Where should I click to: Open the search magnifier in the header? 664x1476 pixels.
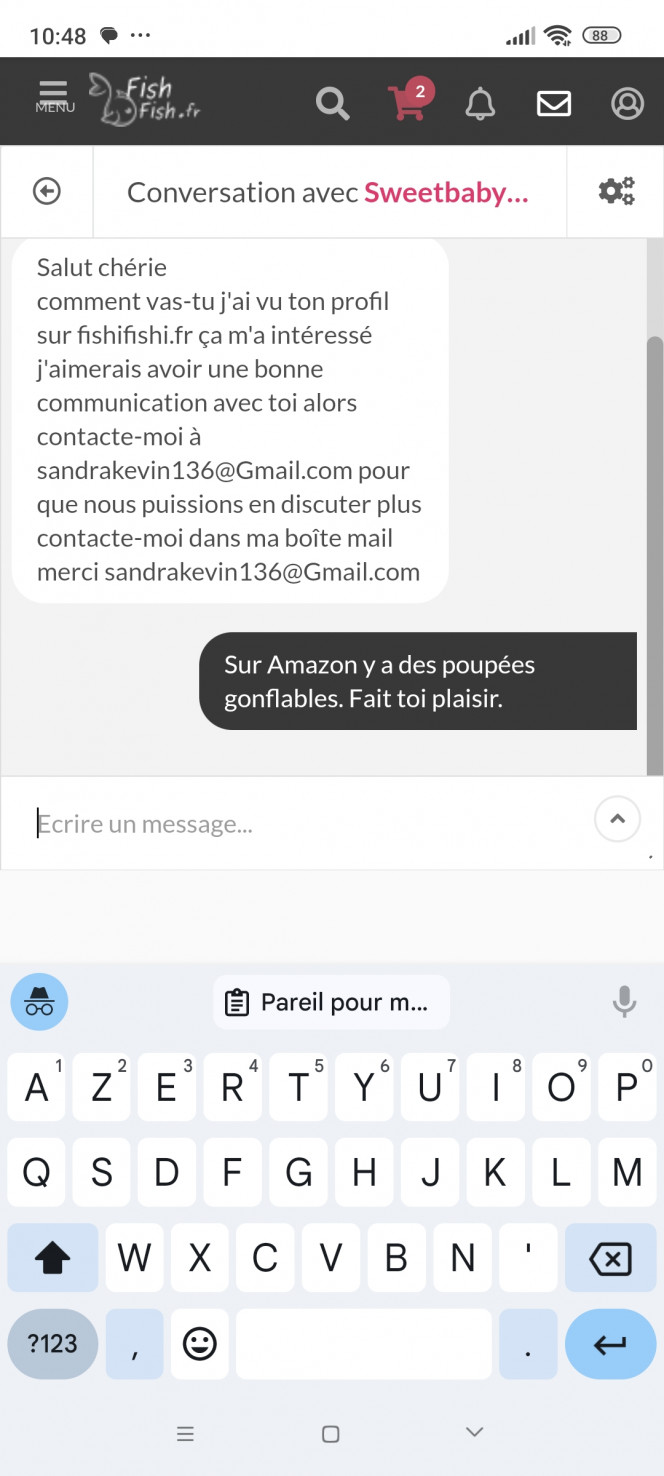(332, 103)
